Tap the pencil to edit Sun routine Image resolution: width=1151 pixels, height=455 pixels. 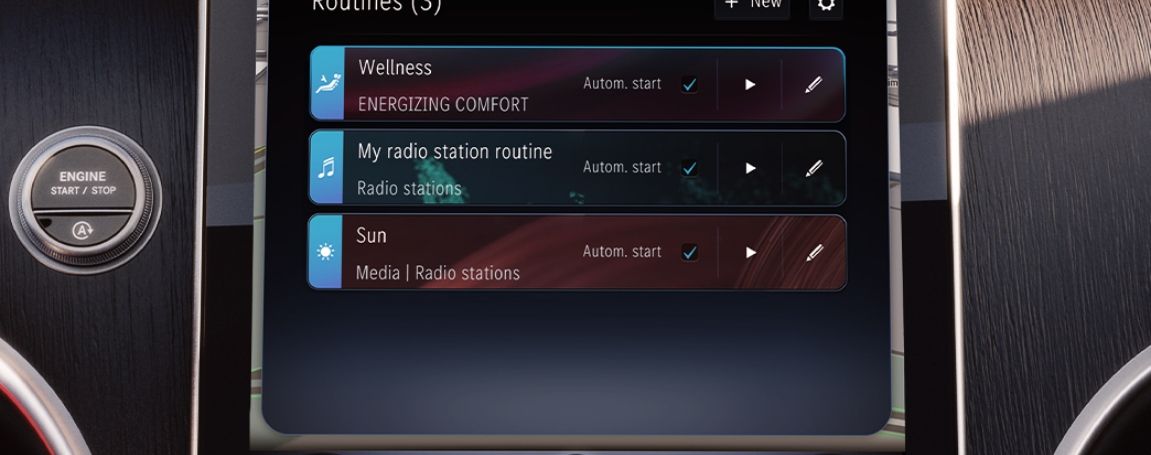(x=813, y=252)
